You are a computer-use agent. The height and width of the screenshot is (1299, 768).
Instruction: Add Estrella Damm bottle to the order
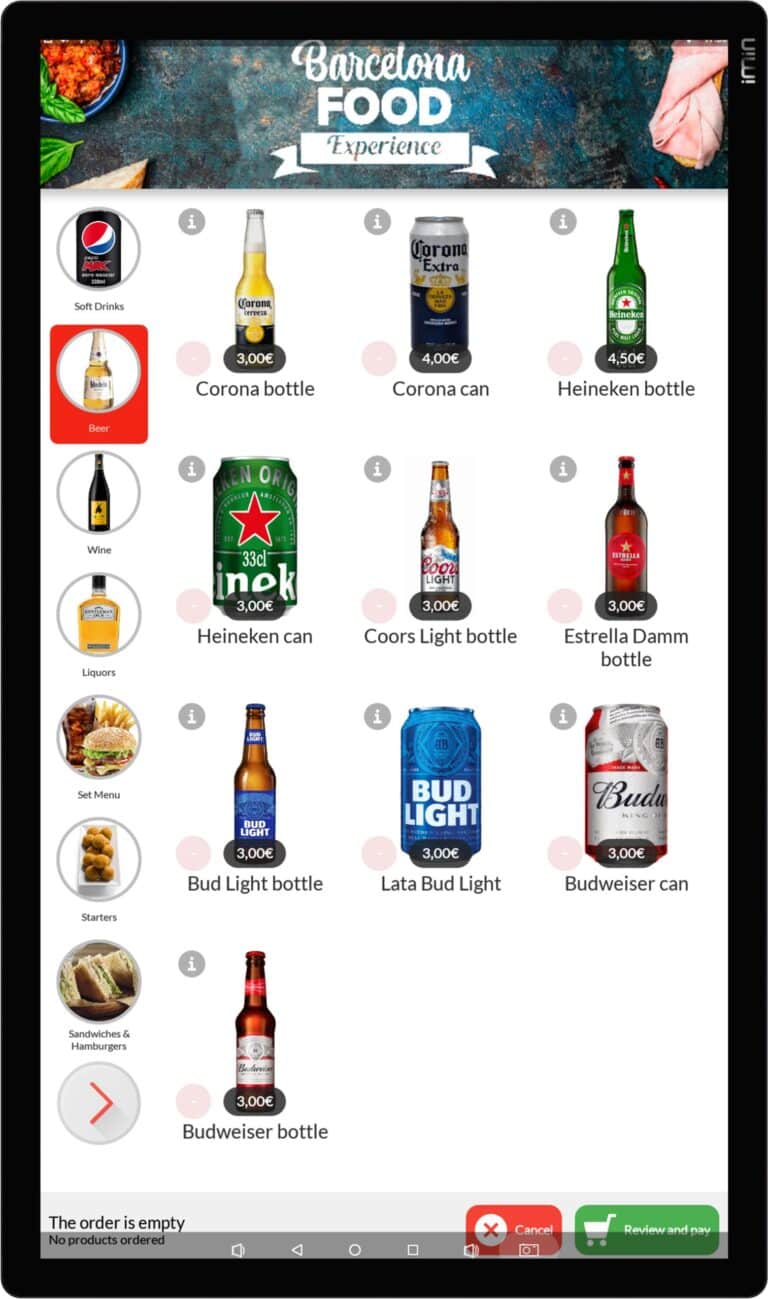point(625,527)
